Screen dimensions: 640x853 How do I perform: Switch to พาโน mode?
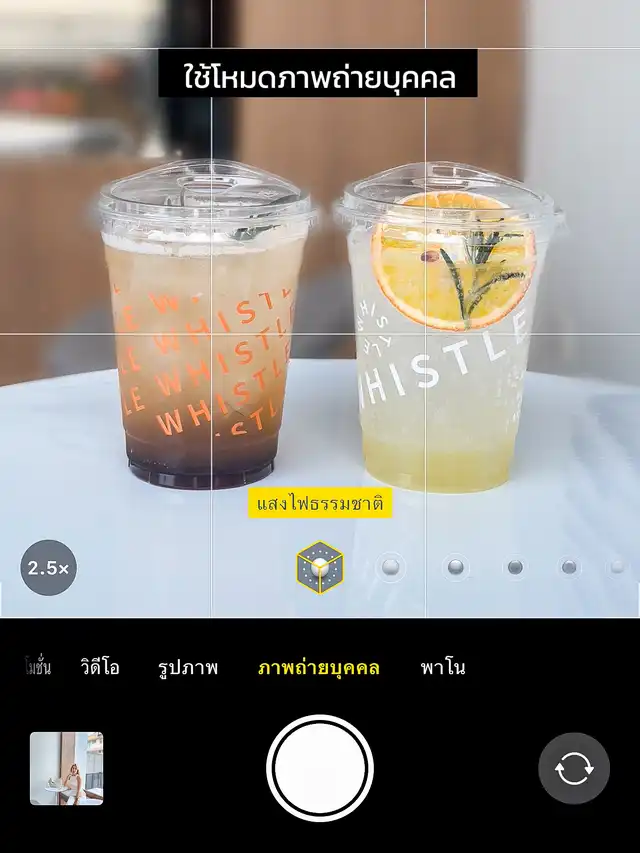click(x=442, y=667)
